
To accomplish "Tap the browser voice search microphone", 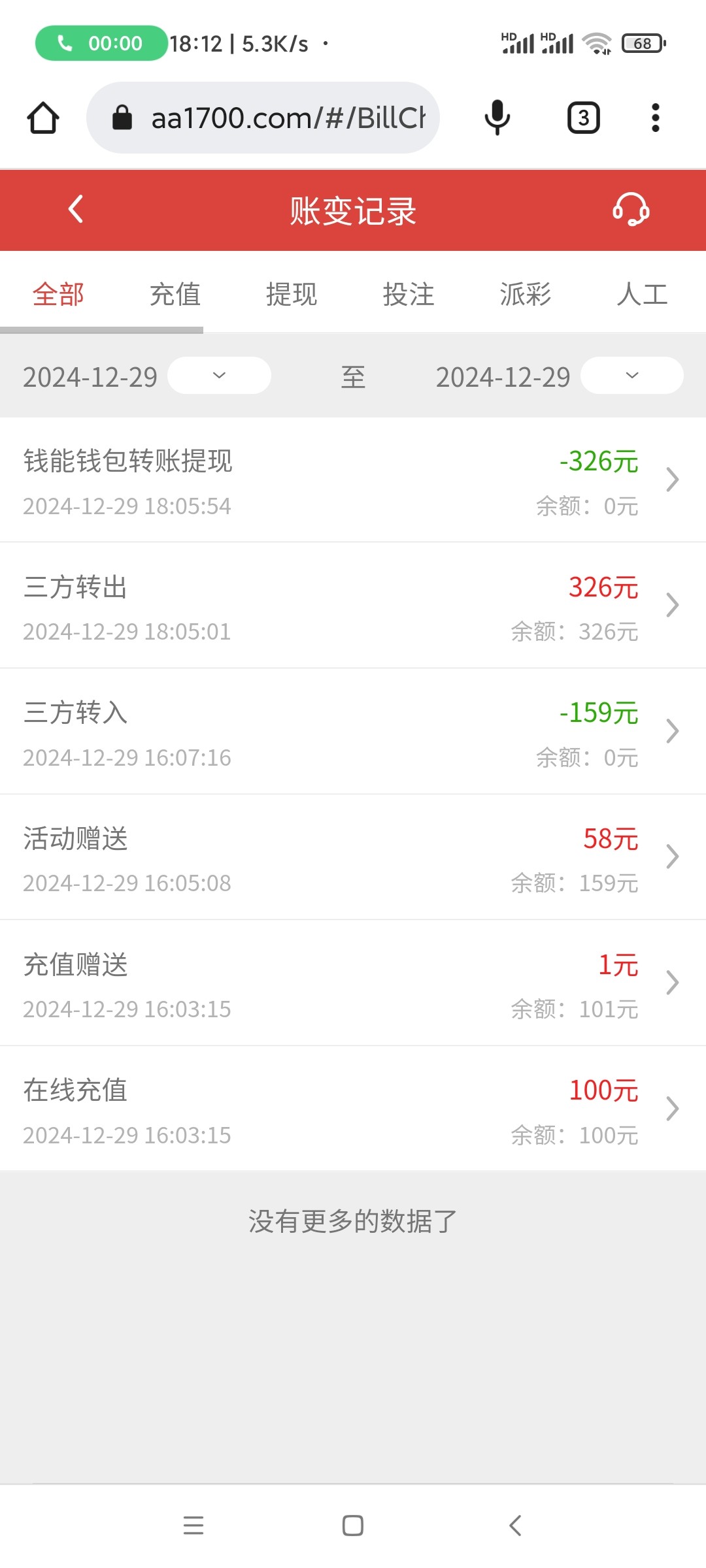I will tap(497, 118).
